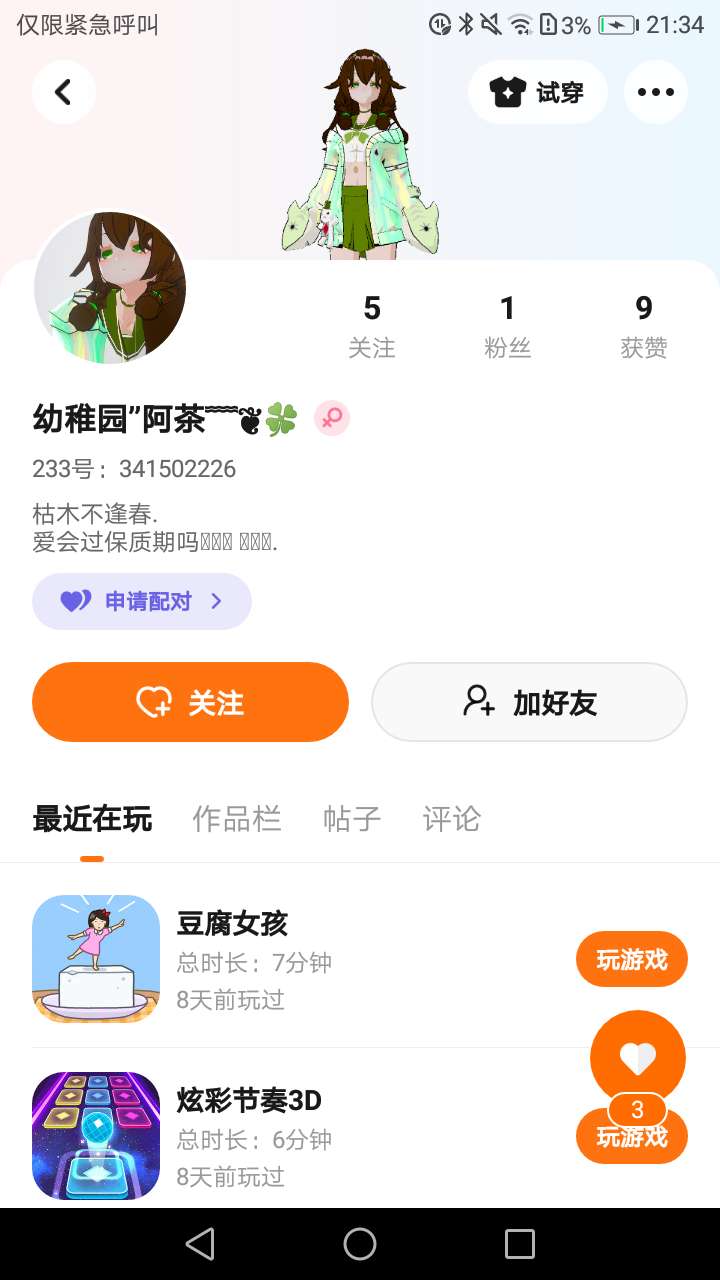Viewport: 720px width, 1280px height.
Task: Open the 粉丝 fans list count
Action: pyautogui.click(x=507, y=325)
